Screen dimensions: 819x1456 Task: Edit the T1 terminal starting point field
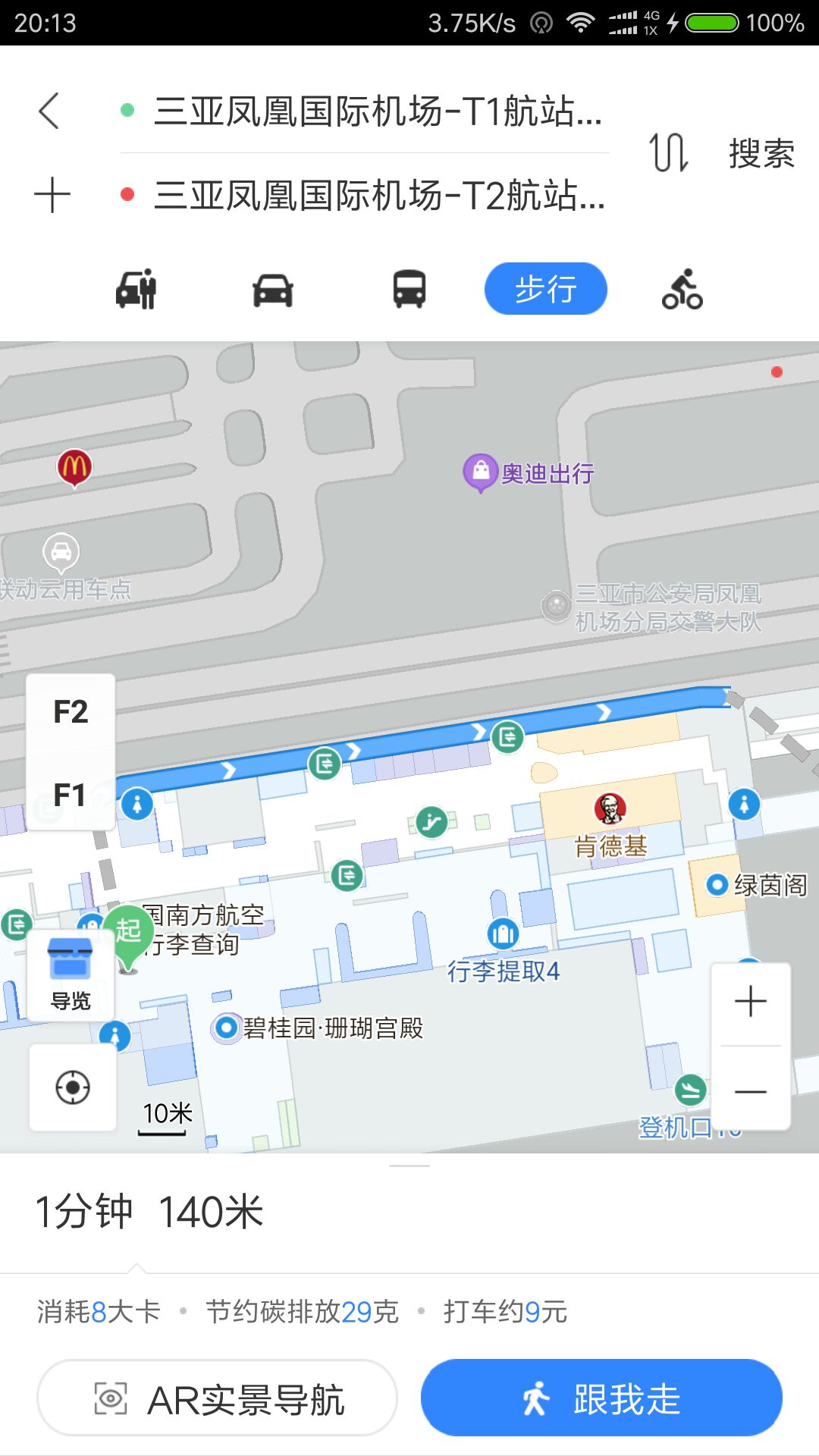[x=365, y=111]
